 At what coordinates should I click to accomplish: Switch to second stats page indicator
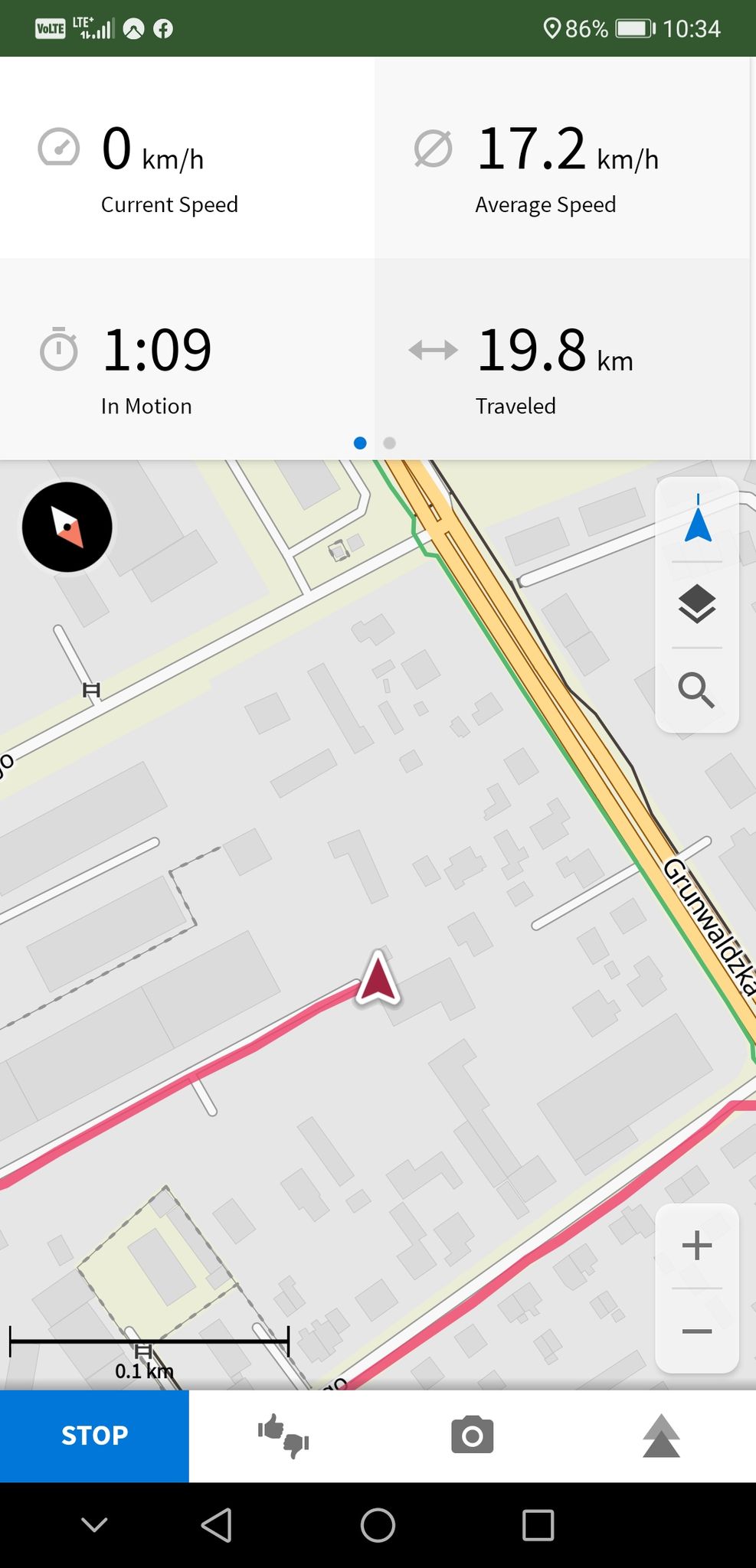[389, 443]
